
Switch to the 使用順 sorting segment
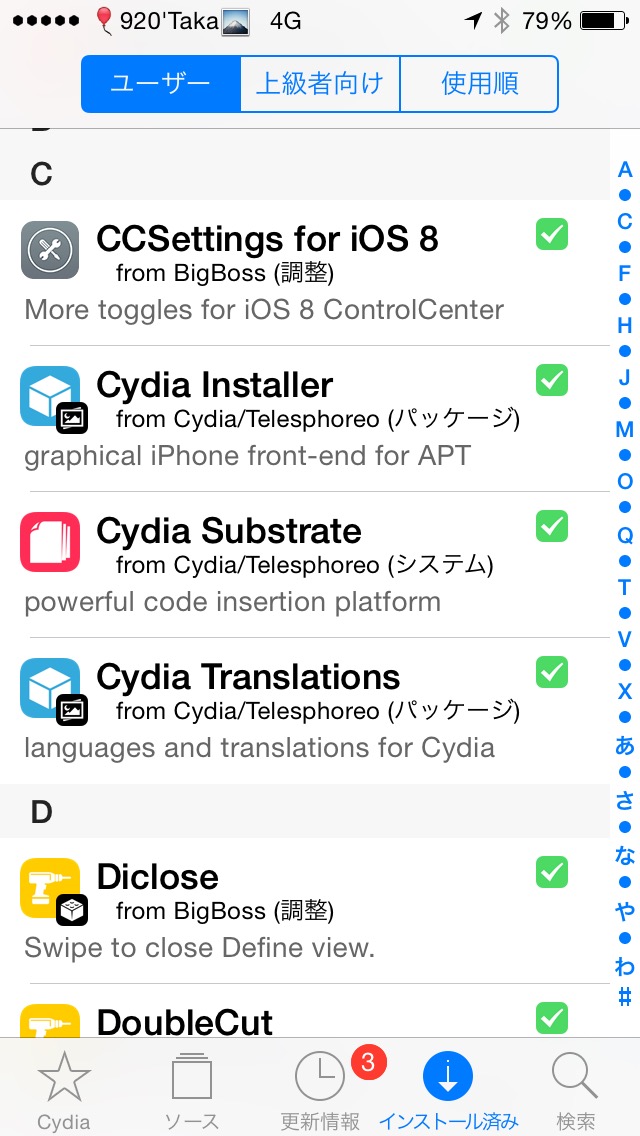pyautogui.click(x=479, y=84)
